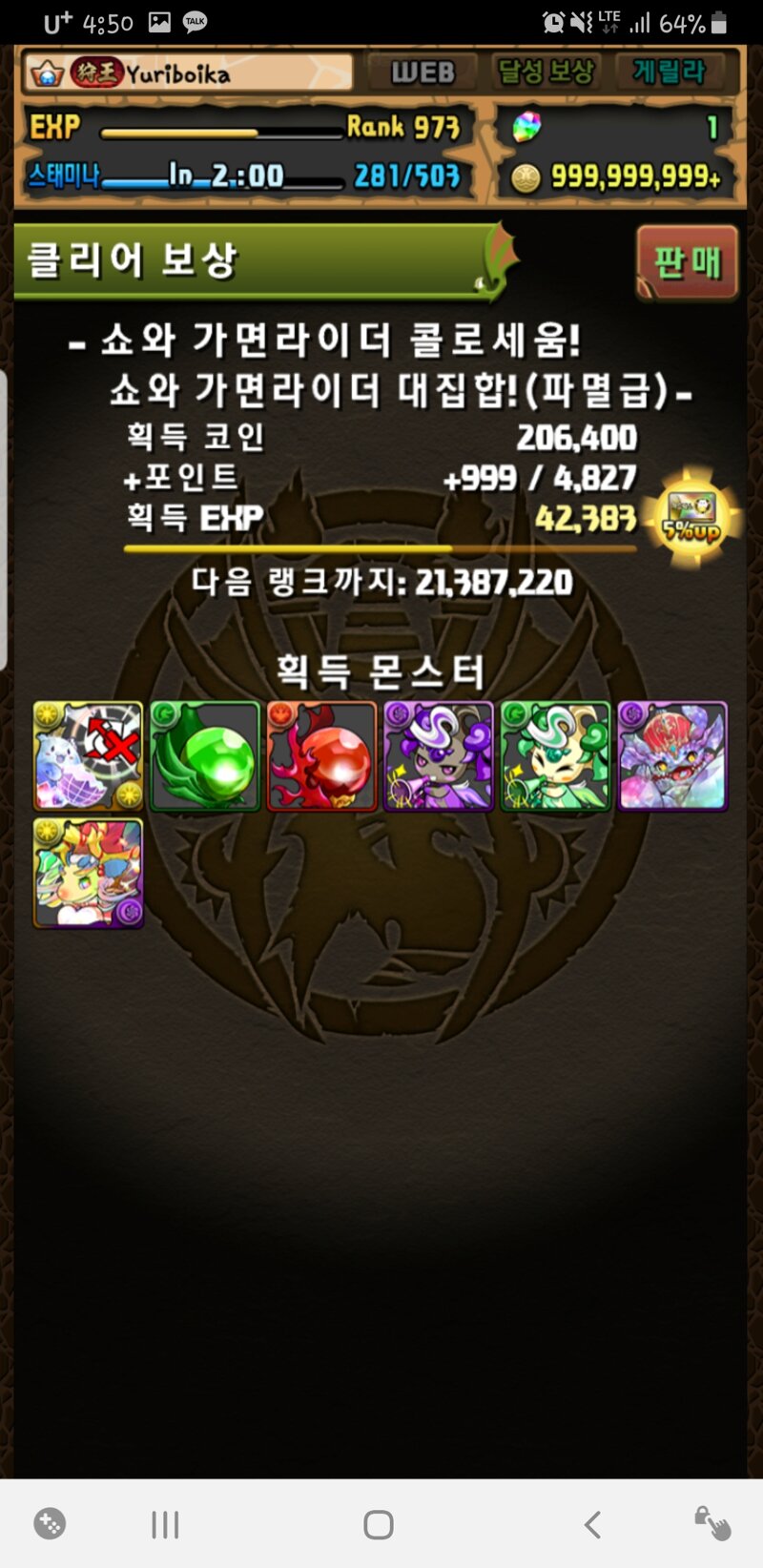The width and height of the screenshot is (763, 1568).
Task: Tap the 판매 sell button
Action: point(688,261)
